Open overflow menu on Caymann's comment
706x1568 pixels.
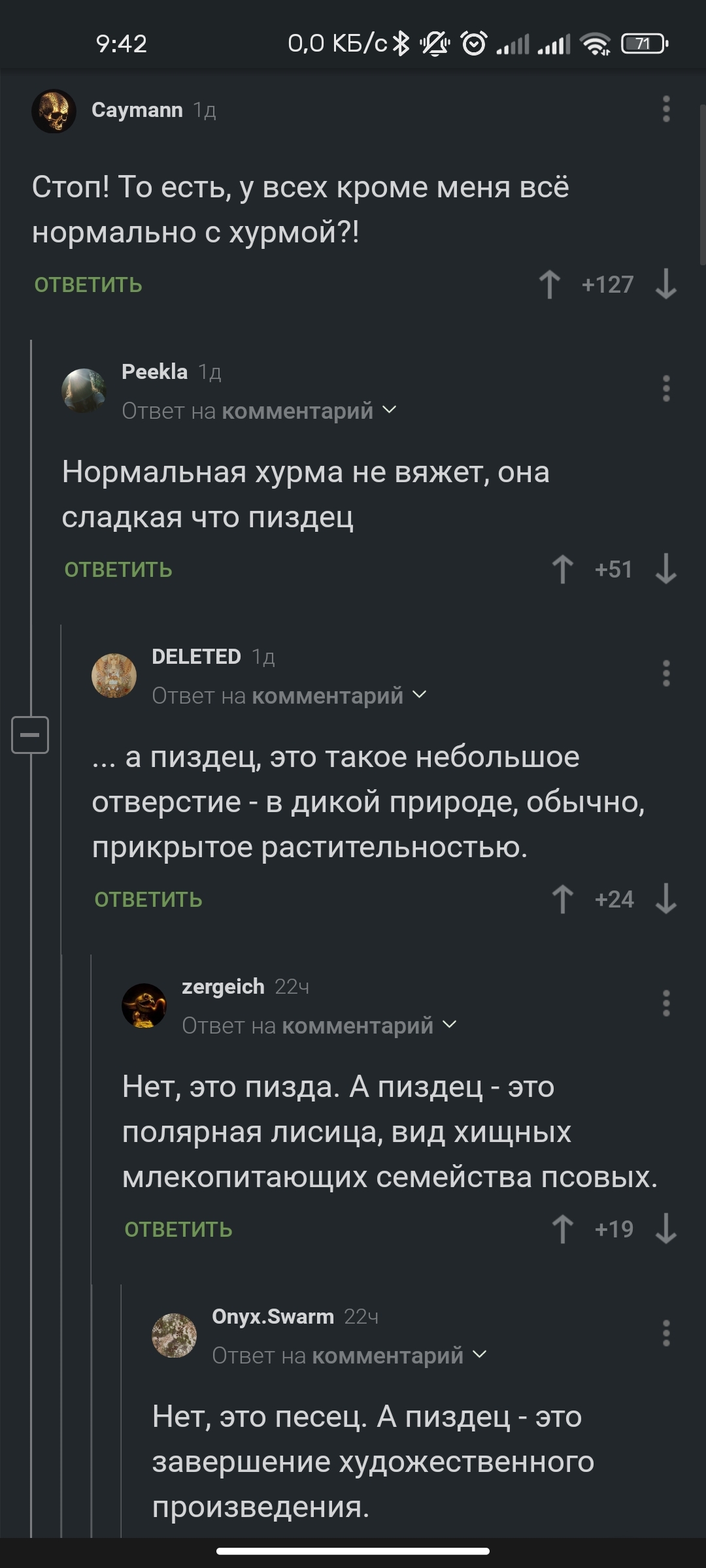tap(666, 109)
